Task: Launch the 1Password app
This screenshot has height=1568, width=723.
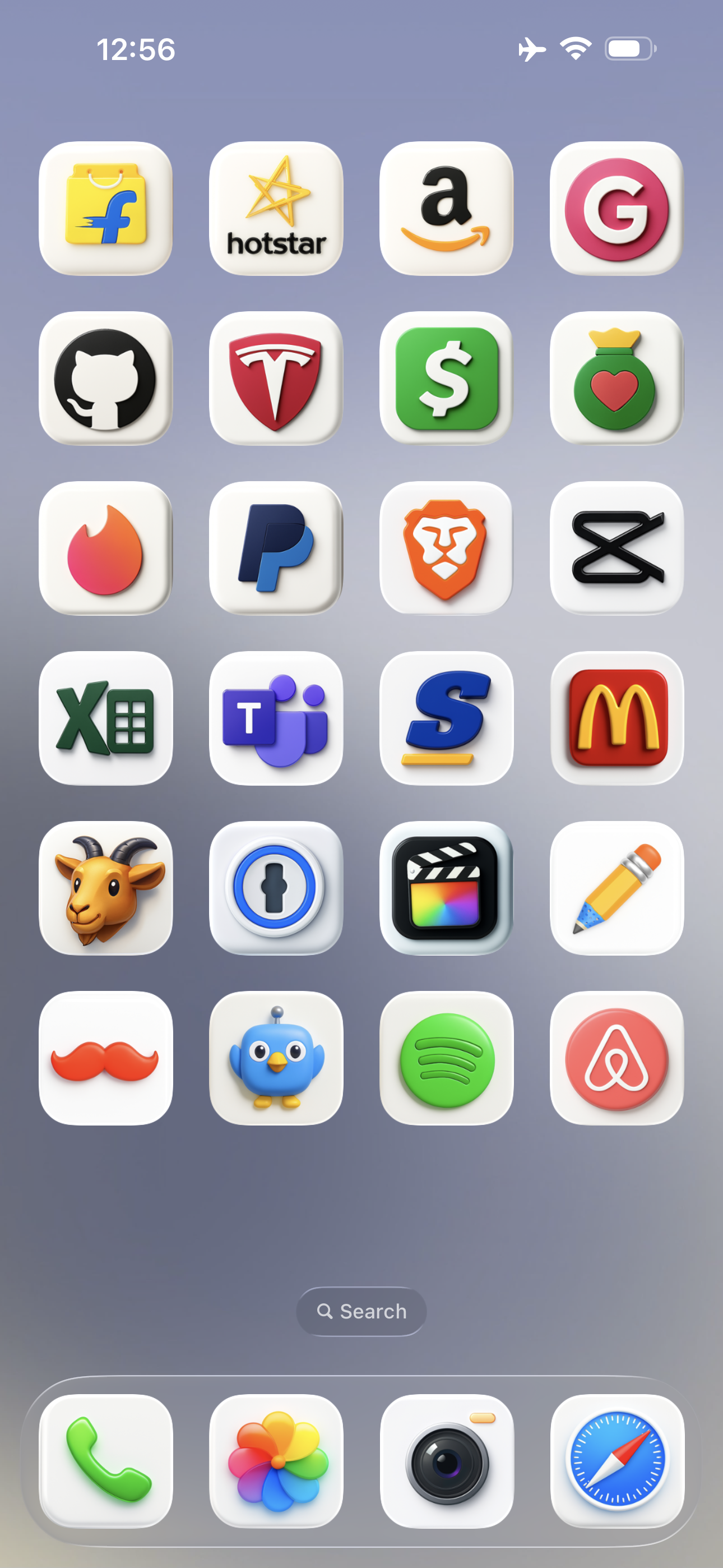Action: [x=276, y=888]
